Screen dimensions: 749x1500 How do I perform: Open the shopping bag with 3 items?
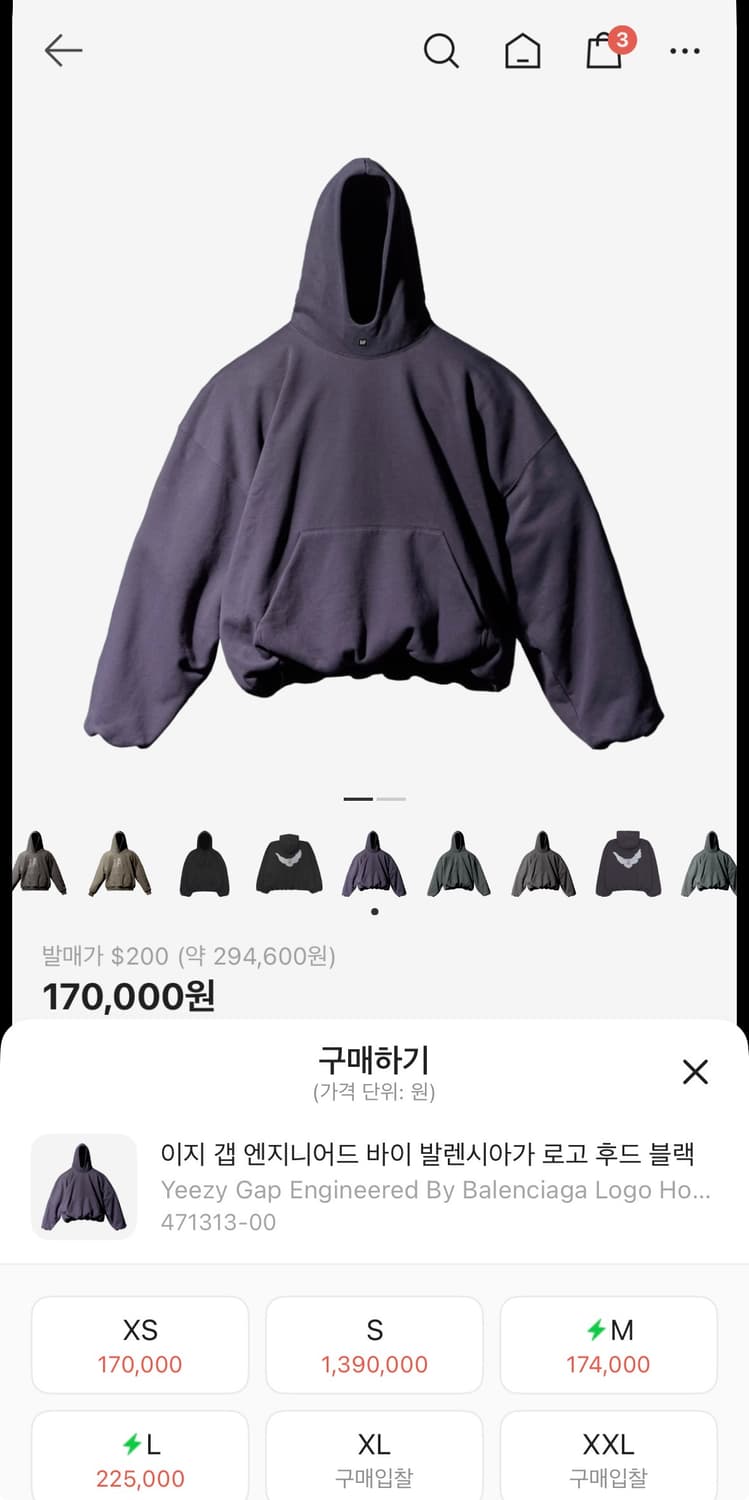tap(604, 53)
